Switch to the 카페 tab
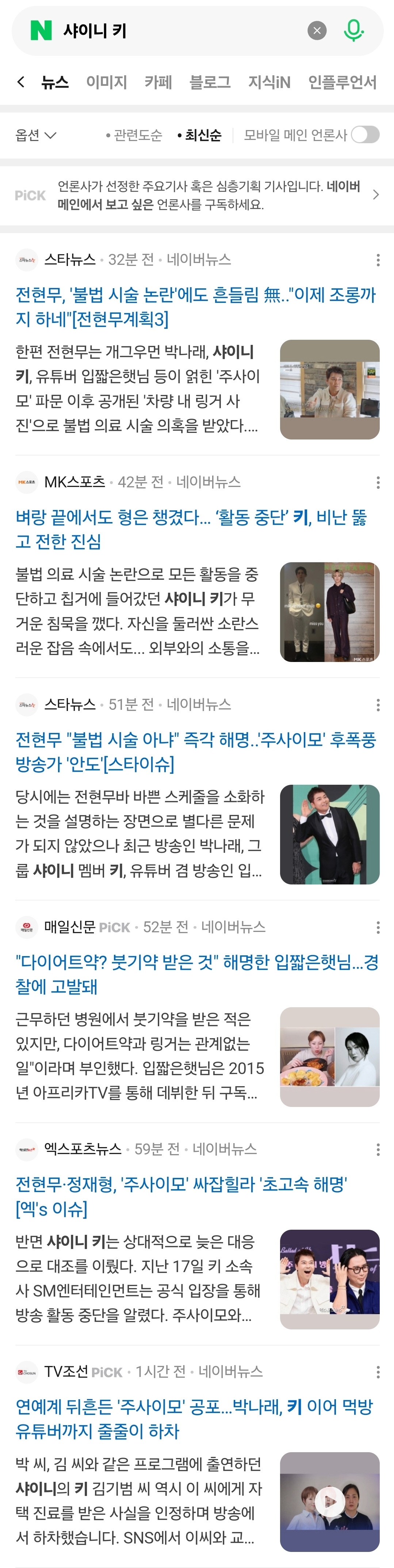This screenshot has width=394, height=1568. point(158,82)
